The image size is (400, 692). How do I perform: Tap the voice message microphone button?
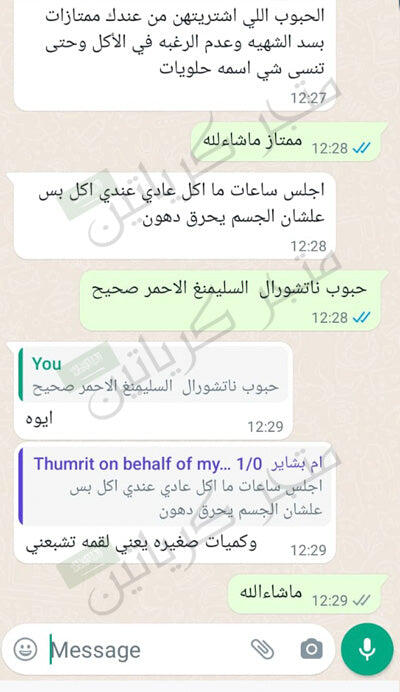click(x=367, y=649)
